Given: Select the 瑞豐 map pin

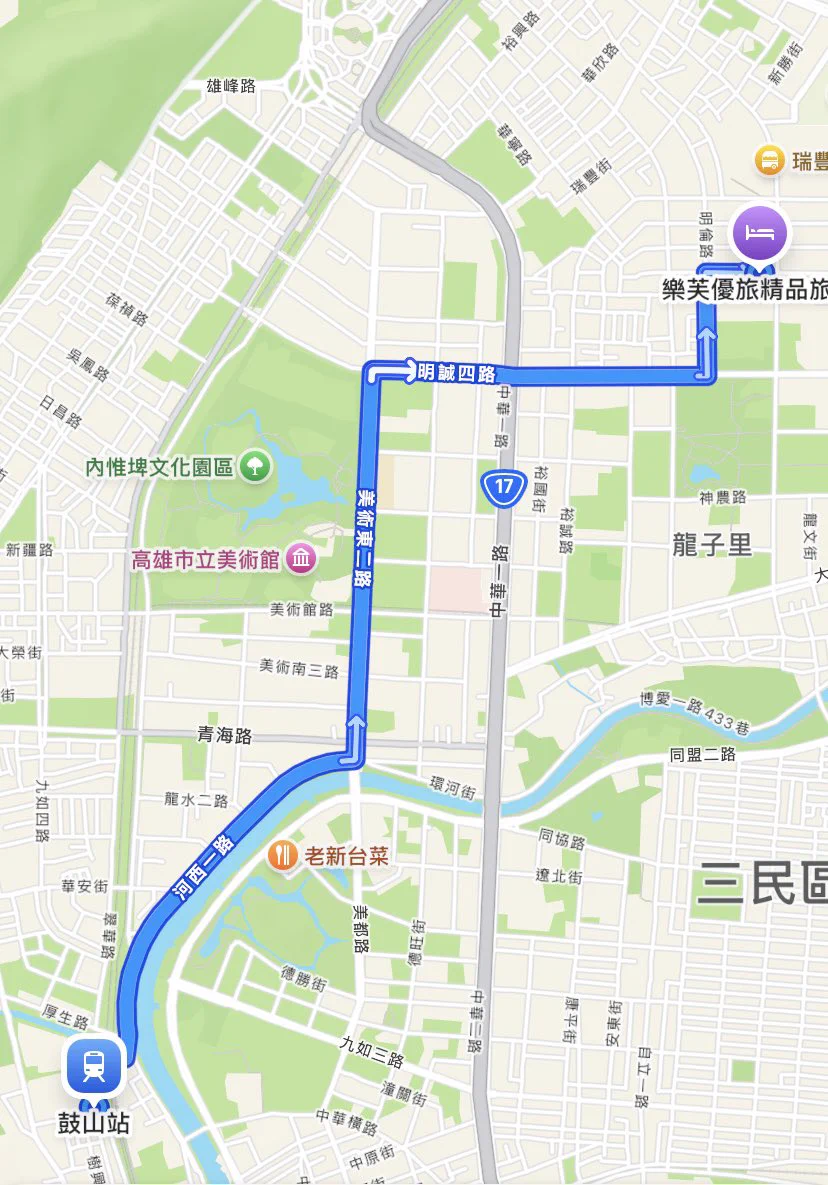Looking at the screenshot, I should click(x=769, y=160).
